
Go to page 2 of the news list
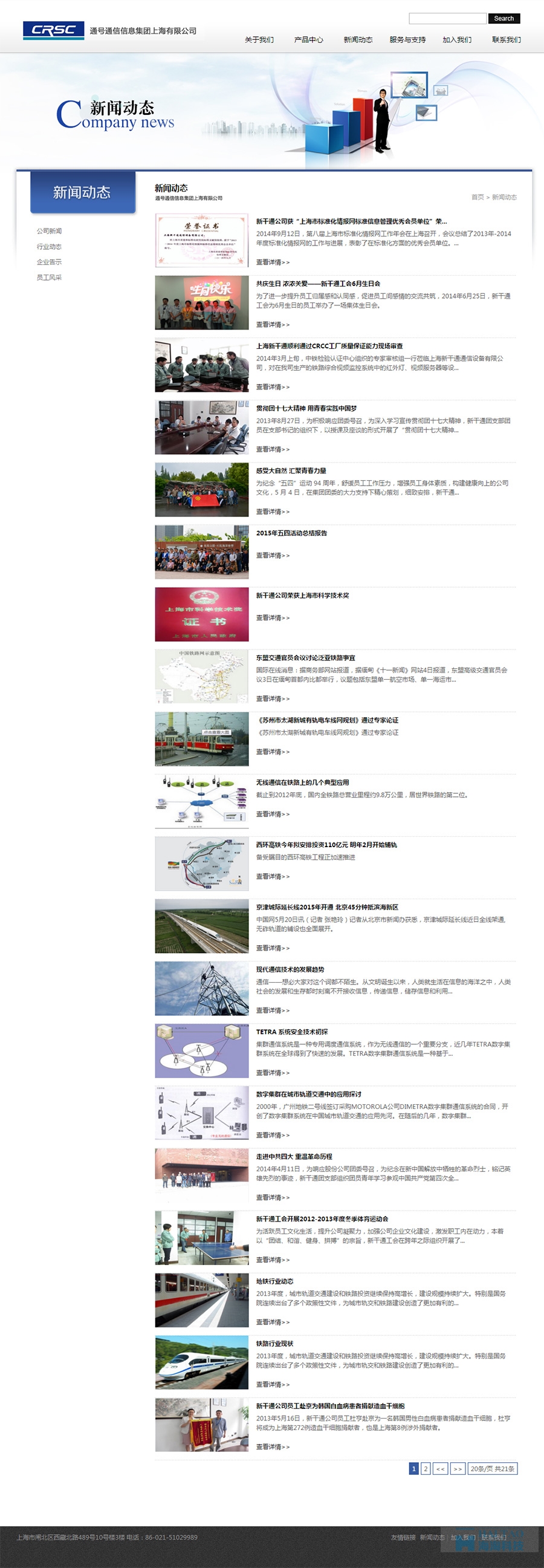click(x=426, y=1469)
